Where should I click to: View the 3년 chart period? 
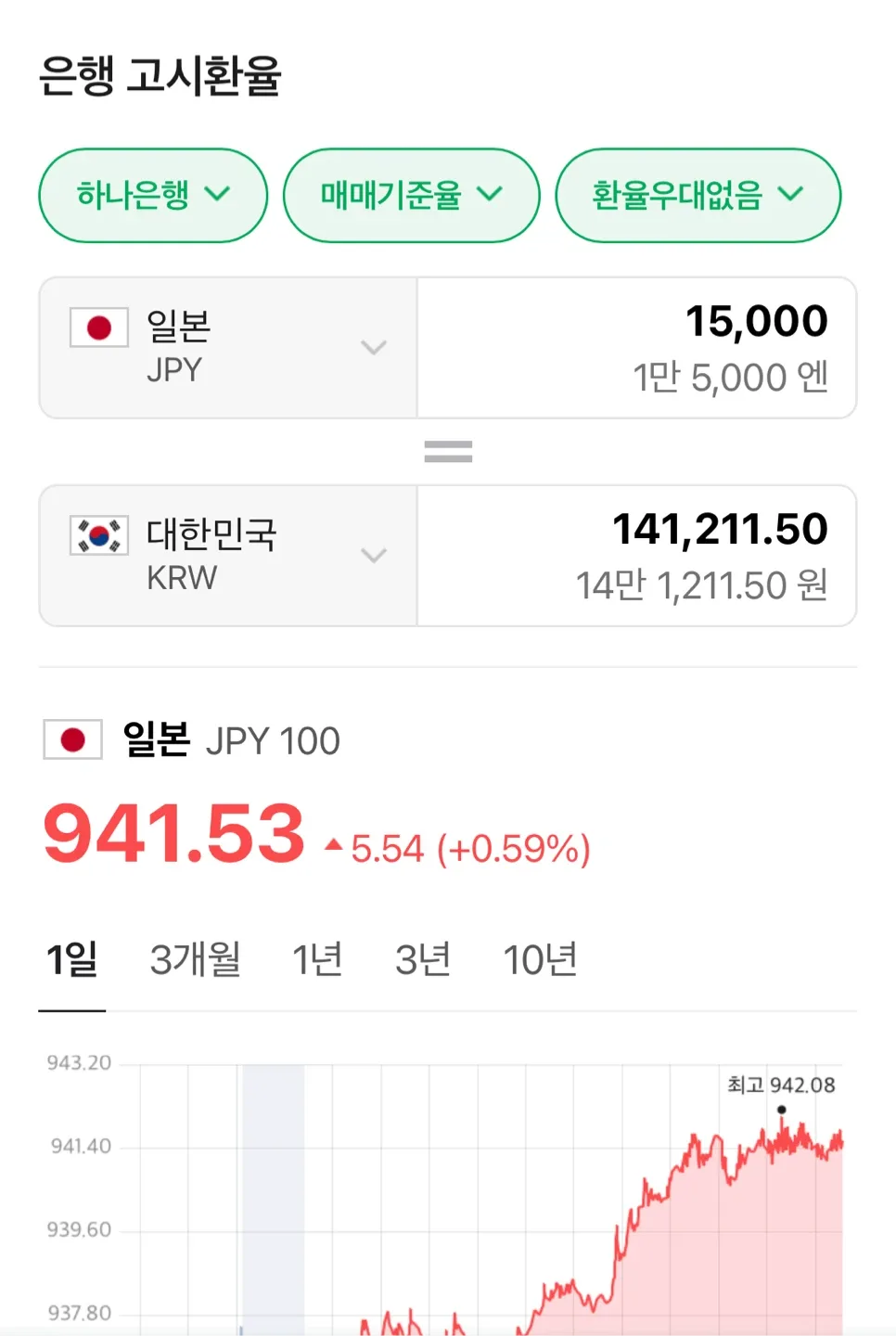coord(423,960)
